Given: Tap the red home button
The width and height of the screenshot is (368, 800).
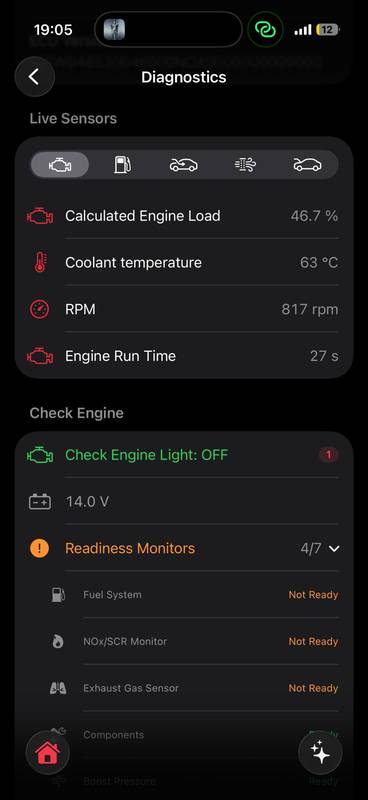Looking at the screenshot, I should tap(47, 753).
